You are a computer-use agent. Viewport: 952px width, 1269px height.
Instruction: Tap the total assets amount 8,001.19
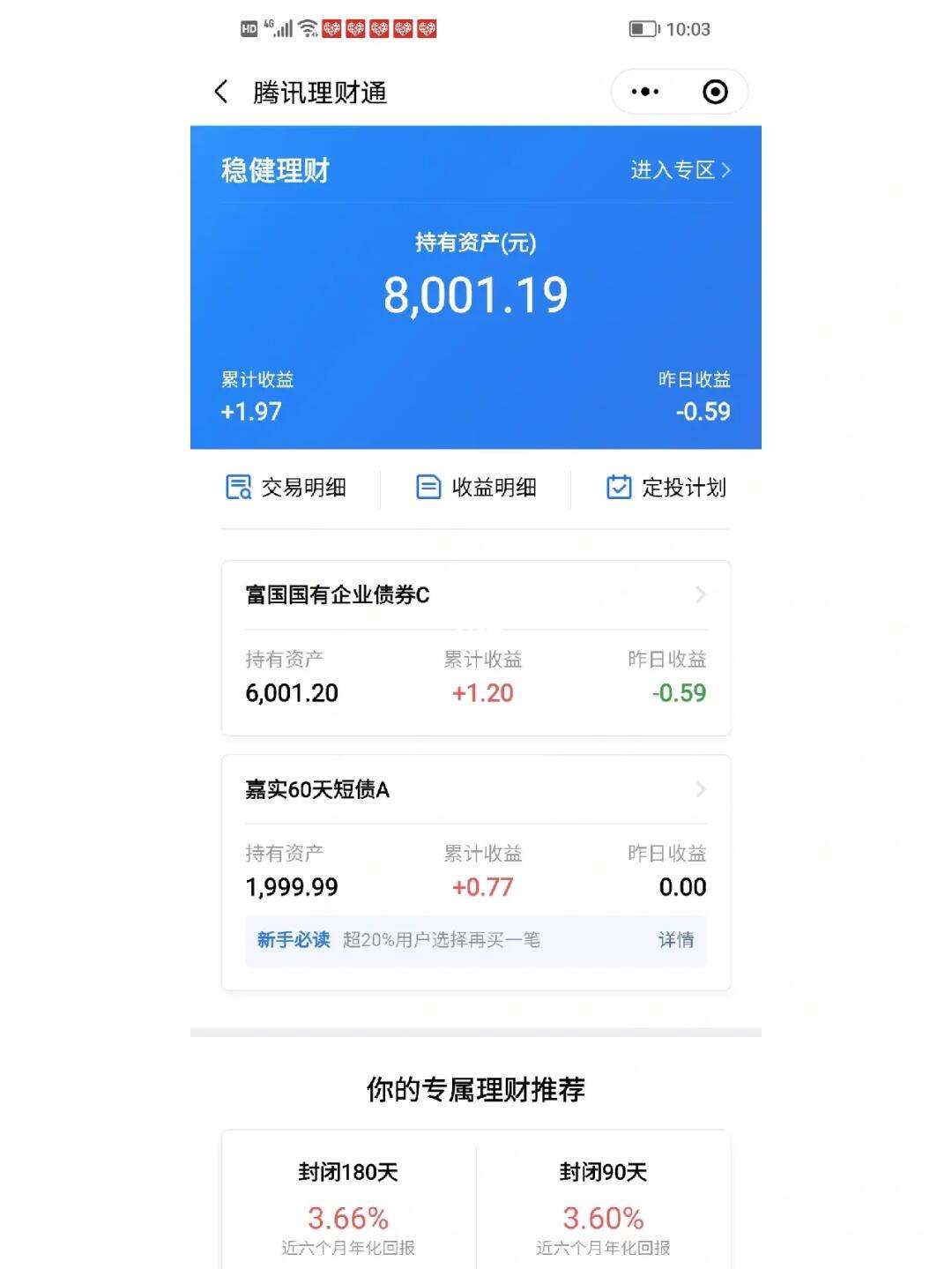pos(476,295)
